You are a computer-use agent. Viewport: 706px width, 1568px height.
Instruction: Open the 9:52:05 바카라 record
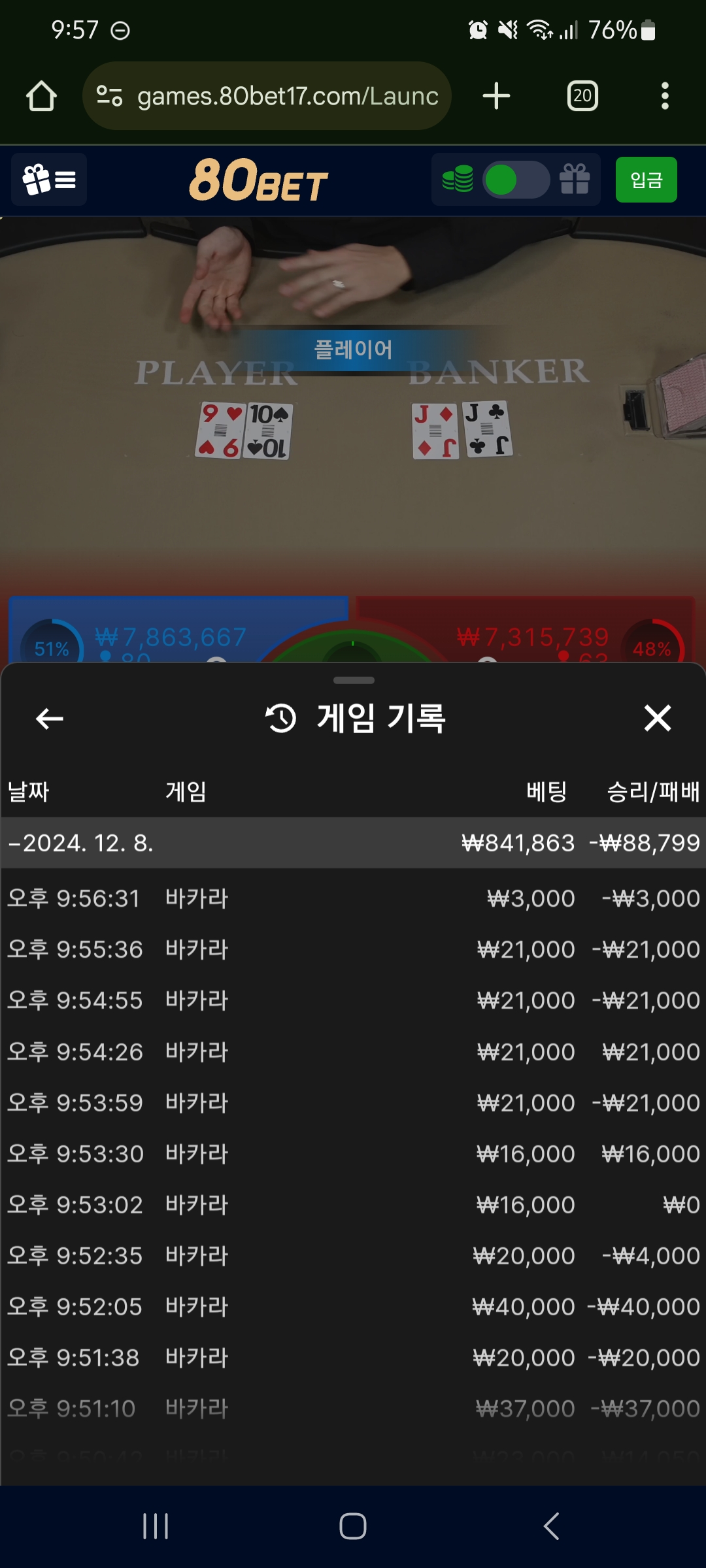(x=353, y=1307)
